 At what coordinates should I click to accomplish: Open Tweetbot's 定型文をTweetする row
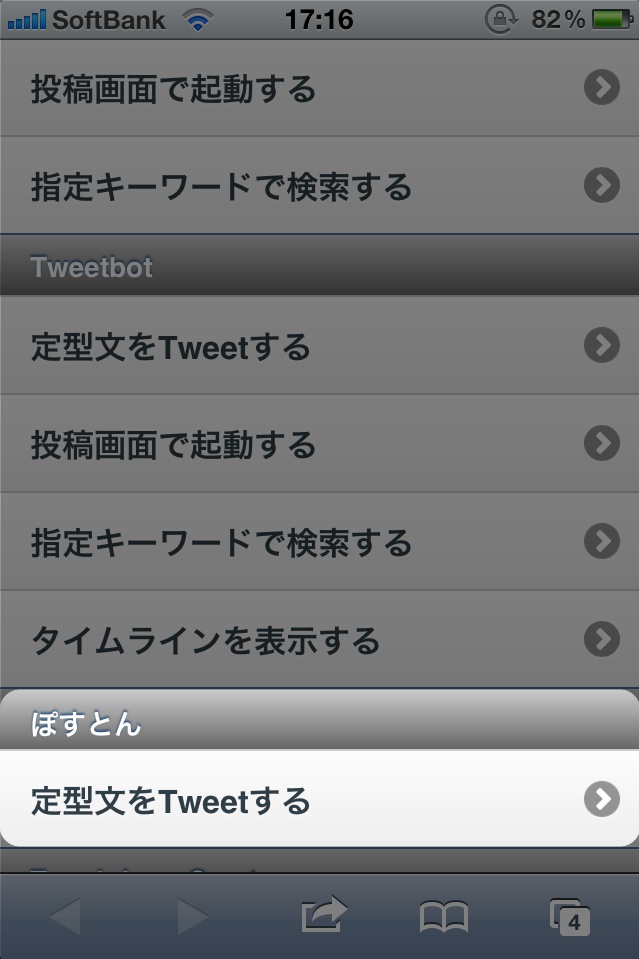[x=319, y=346]
